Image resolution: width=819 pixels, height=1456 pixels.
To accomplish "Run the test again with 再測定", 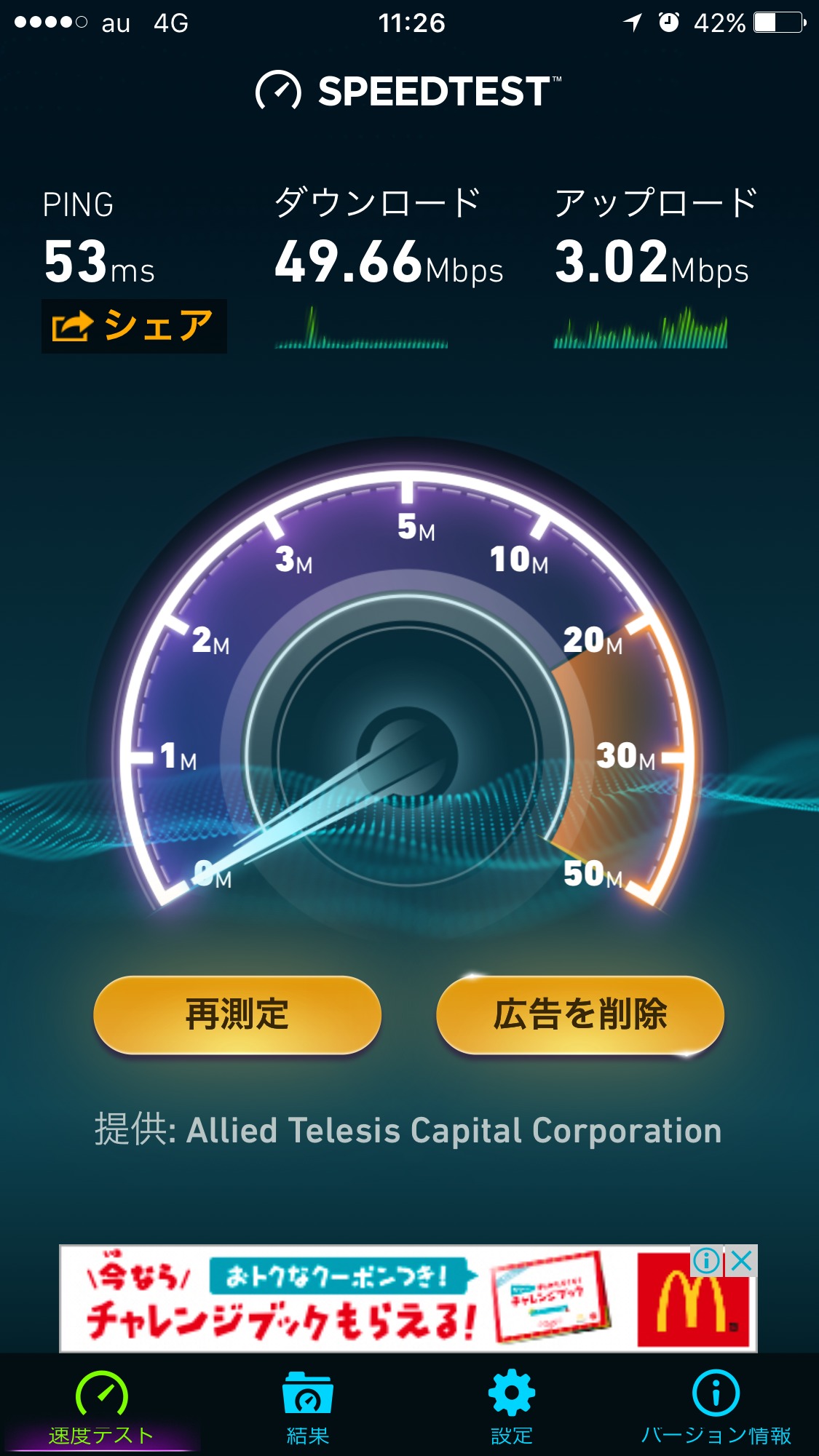I will tap(237, 1014).
